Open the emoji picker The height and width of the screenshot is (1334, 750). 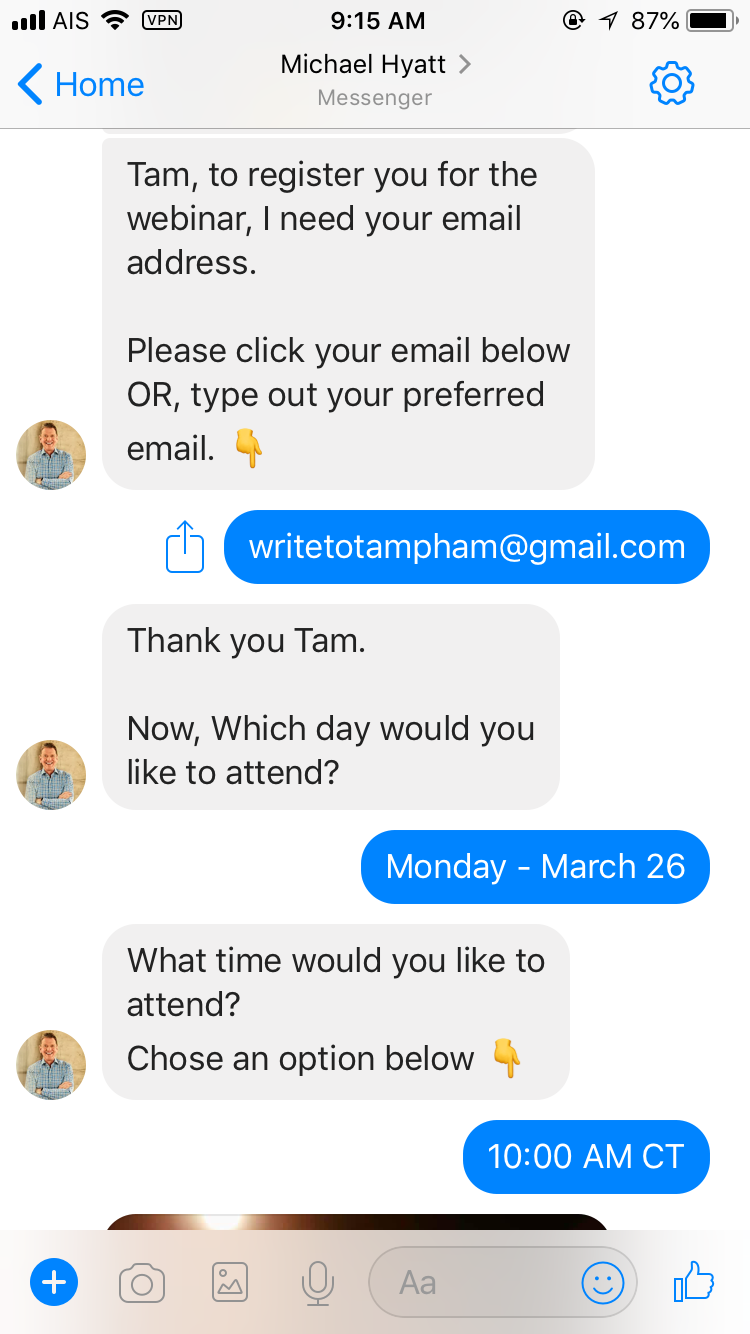click(603, 1282)
